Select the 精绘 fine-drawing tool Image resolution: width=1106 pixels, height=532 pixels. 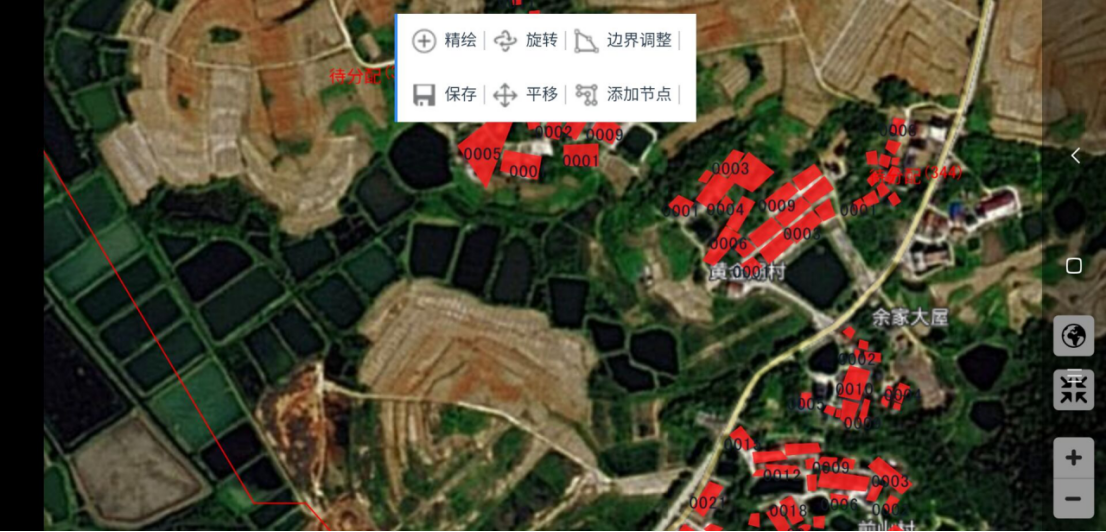(445, 41)
